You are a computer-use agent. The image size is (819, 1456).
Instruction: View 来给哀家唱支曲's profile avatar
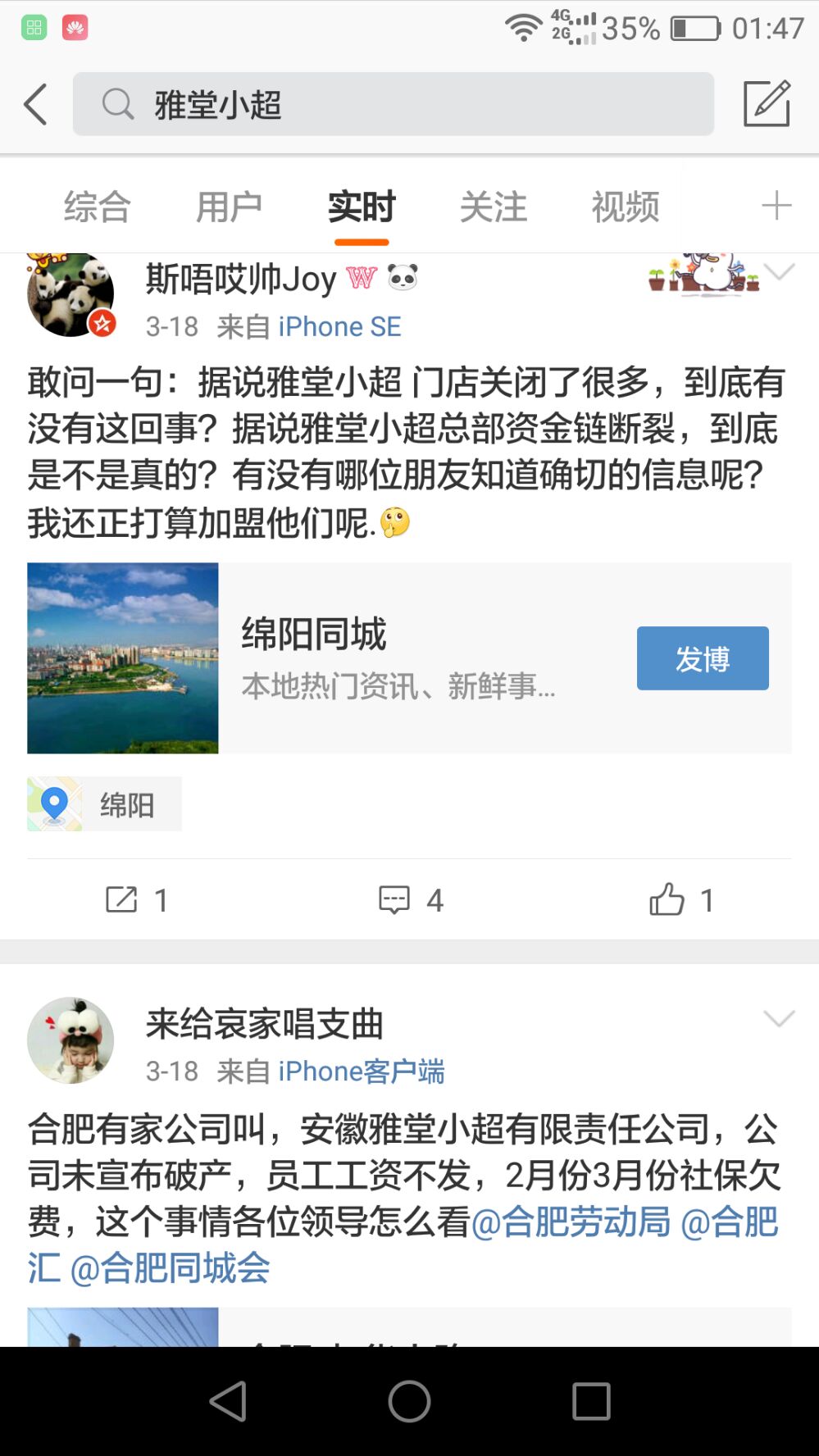pos(71,1040)
